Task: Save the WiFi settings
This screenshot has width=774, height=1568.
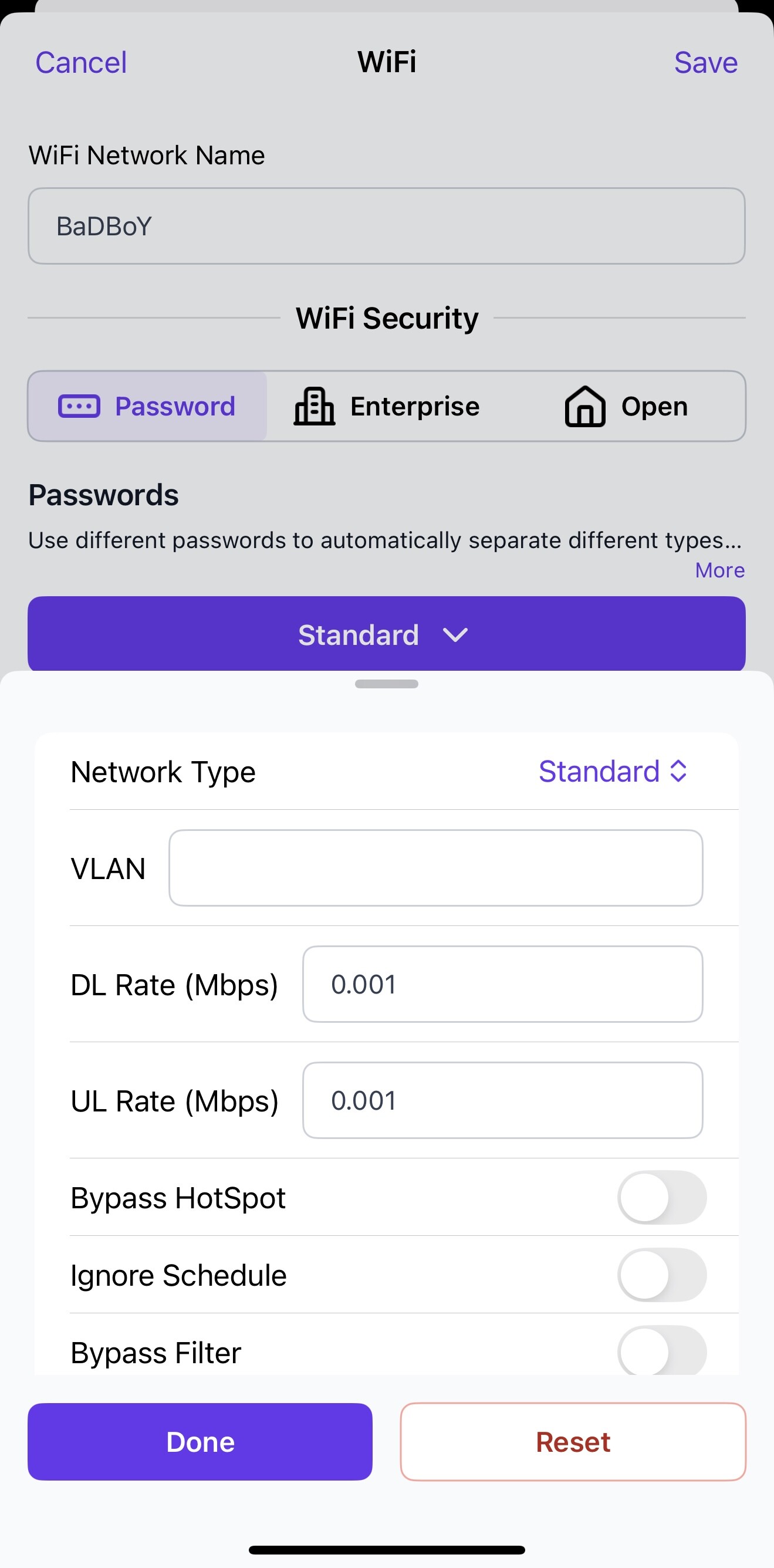Action: click(x=706, y=62)
